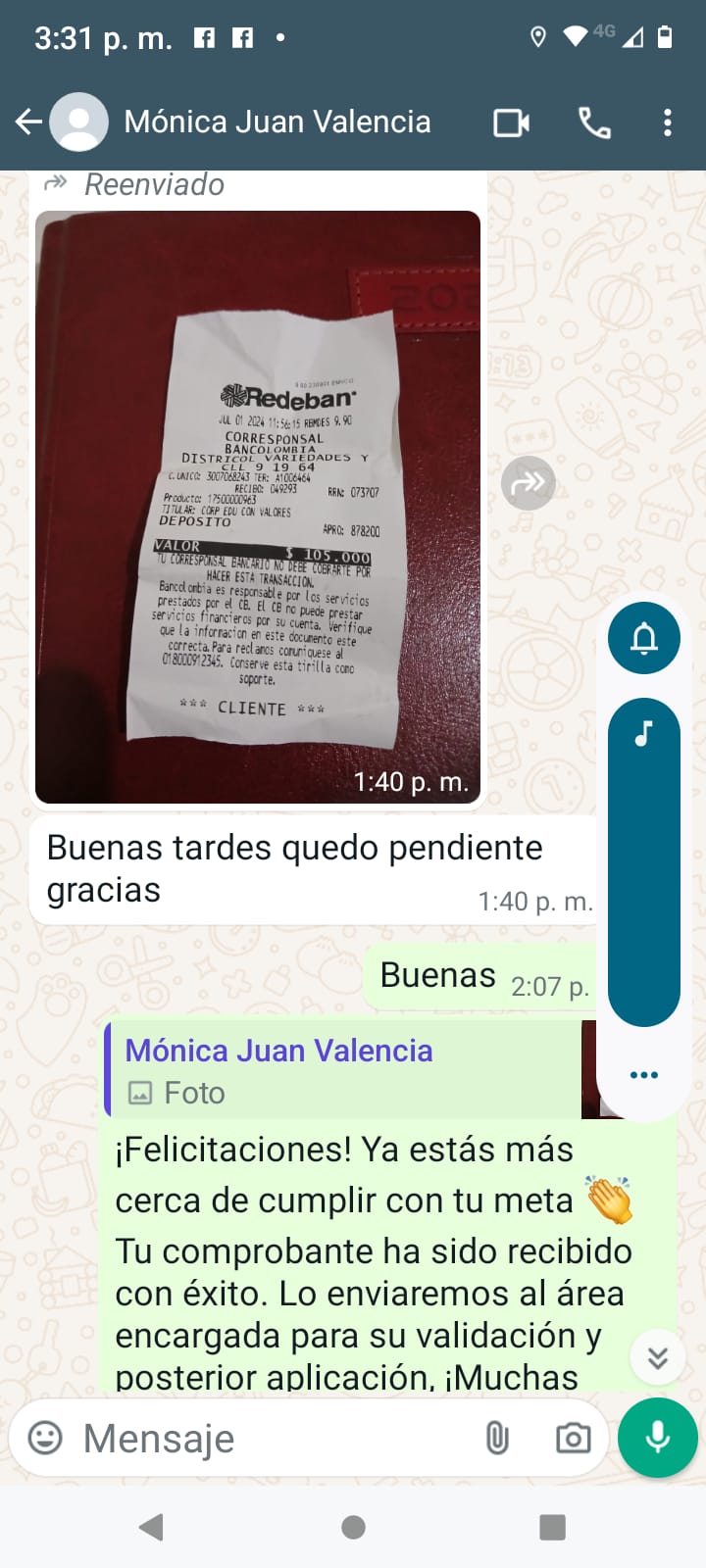Forward the receipt photo

[x=529, y=482]
